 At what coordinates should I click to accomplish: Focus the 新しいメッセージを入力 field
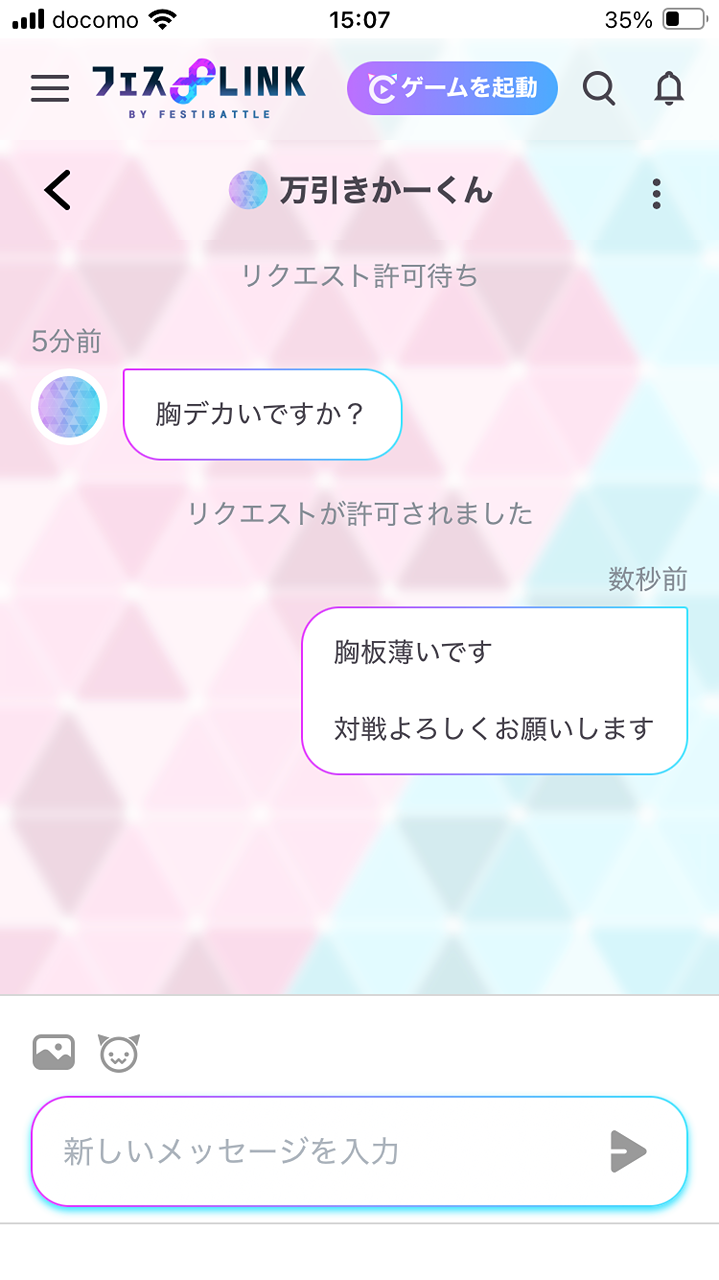click(x=320, y=1151)
